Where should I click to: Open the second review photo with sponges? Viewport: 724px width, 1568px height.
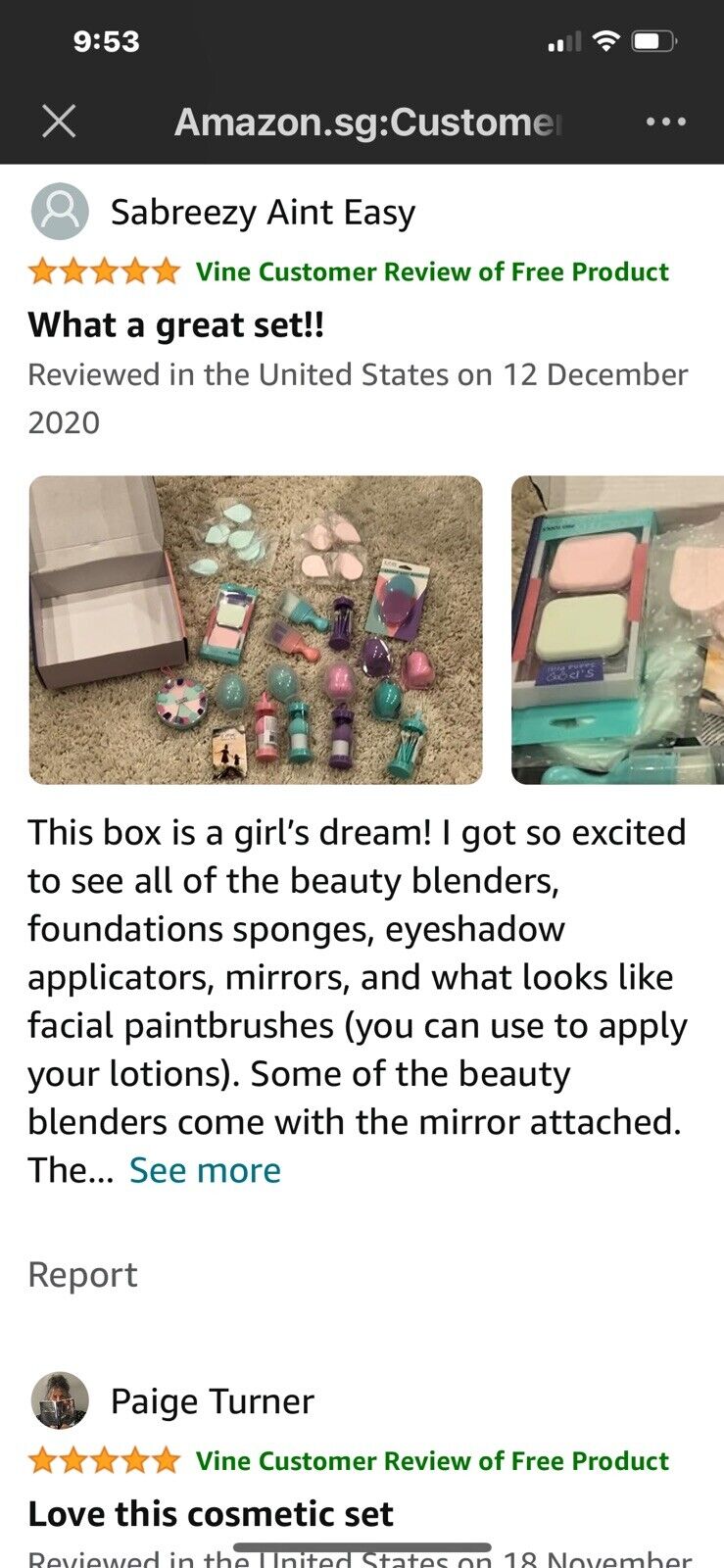point(617,630)
